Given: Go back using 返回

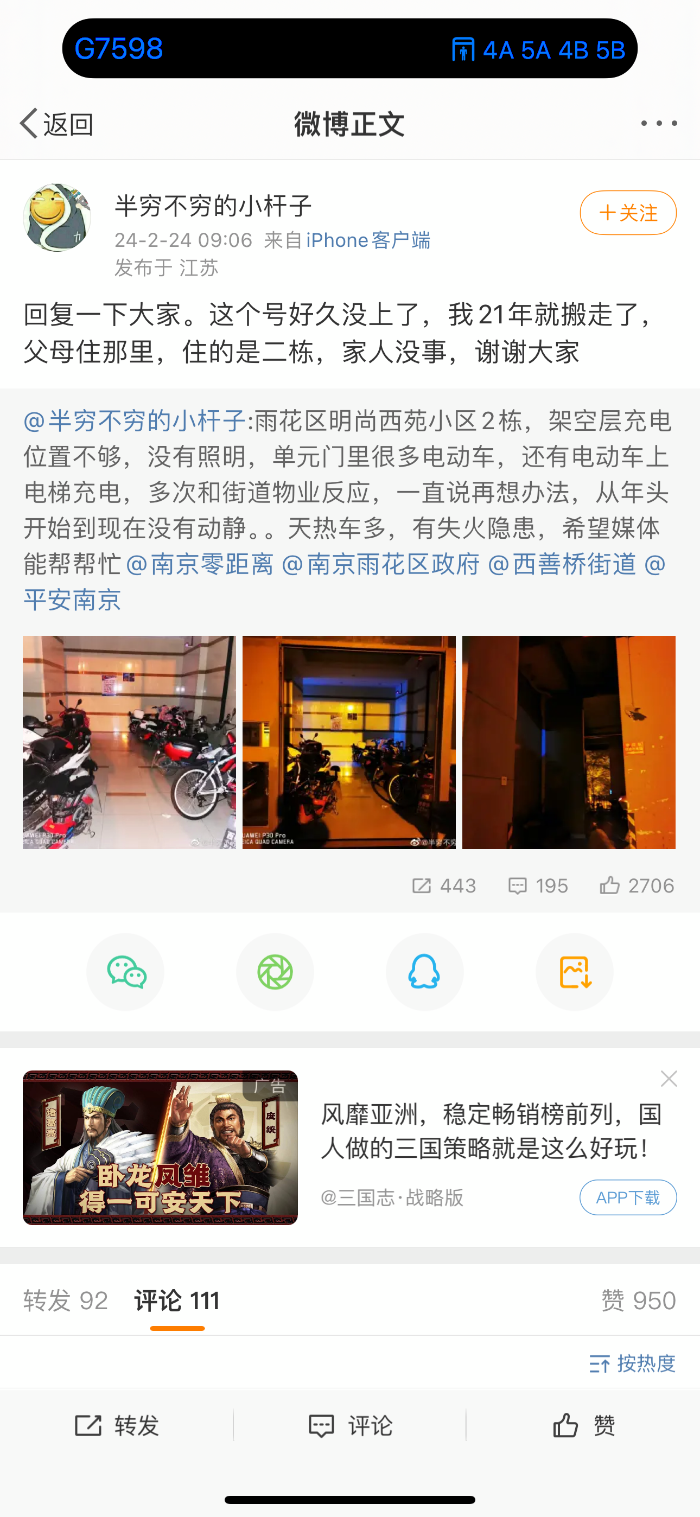Looking at the screenshot, I should coord(56,124).
